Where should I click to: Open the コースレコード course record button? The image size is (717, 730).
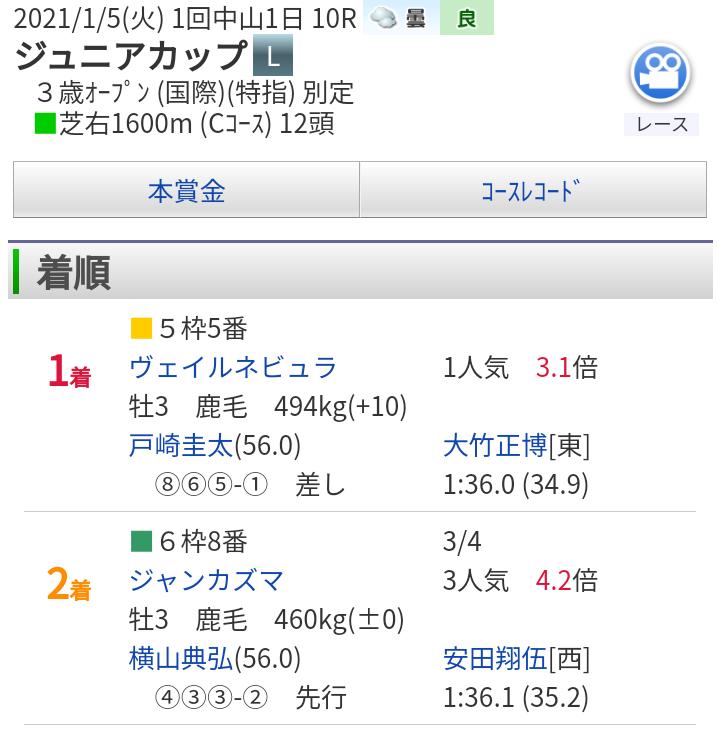(x=530, y=191)
